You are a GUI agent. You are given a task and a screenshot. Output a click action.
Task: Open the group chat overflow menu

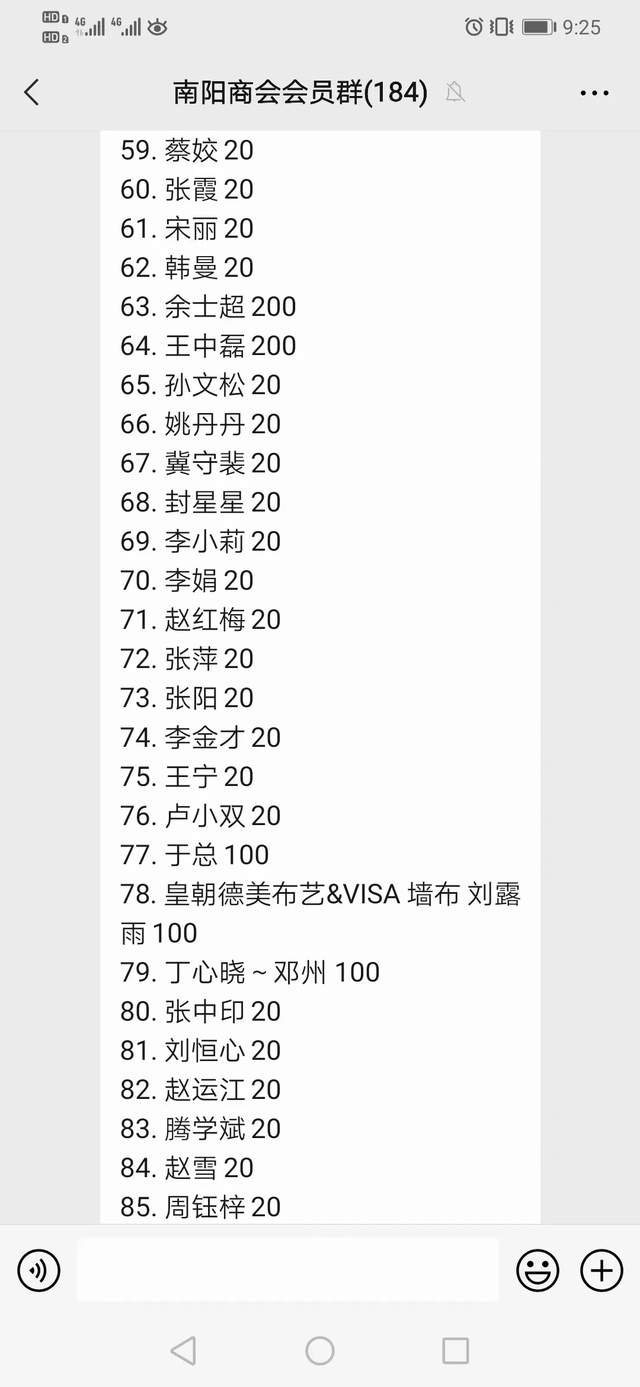coord(594,93)
